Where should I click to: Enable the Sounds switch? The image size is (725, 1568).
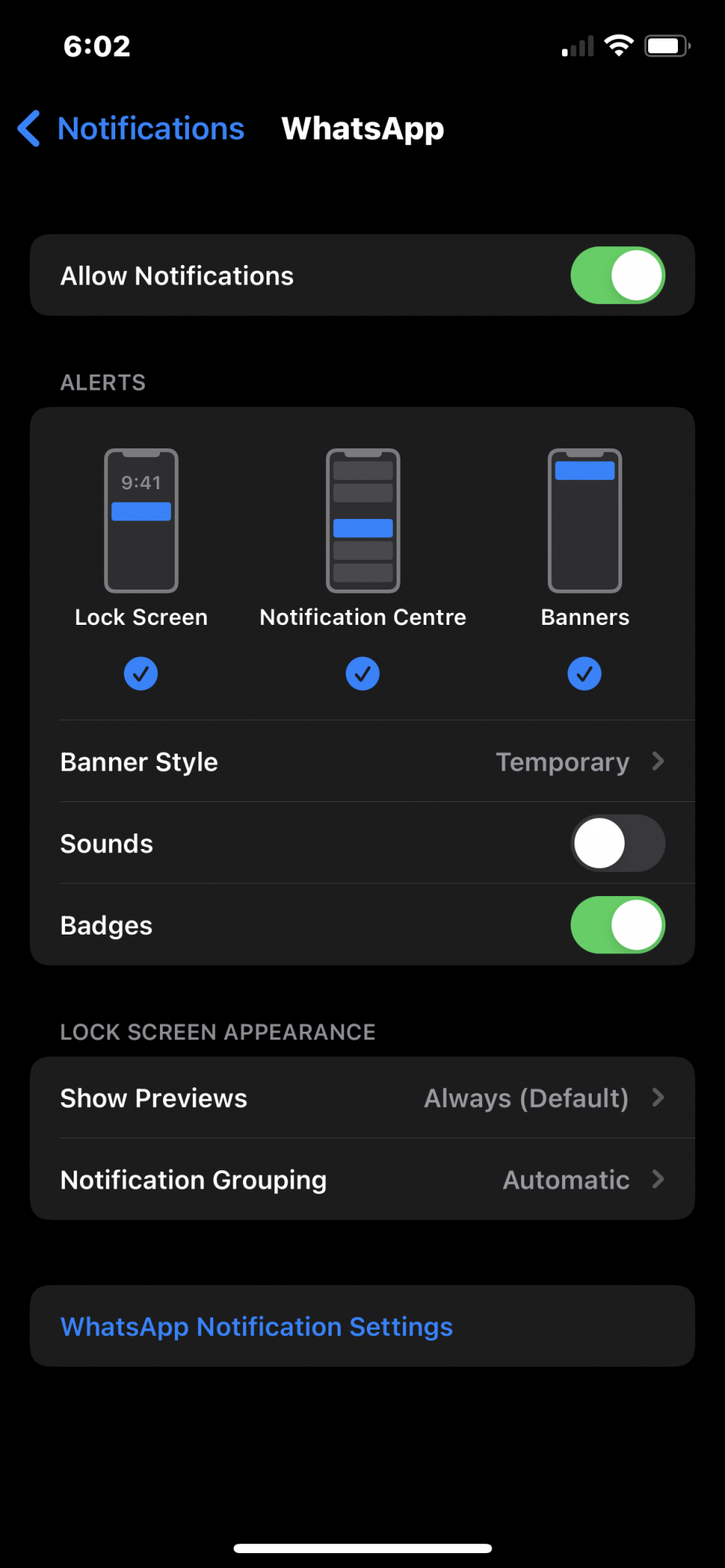[618, 843]
